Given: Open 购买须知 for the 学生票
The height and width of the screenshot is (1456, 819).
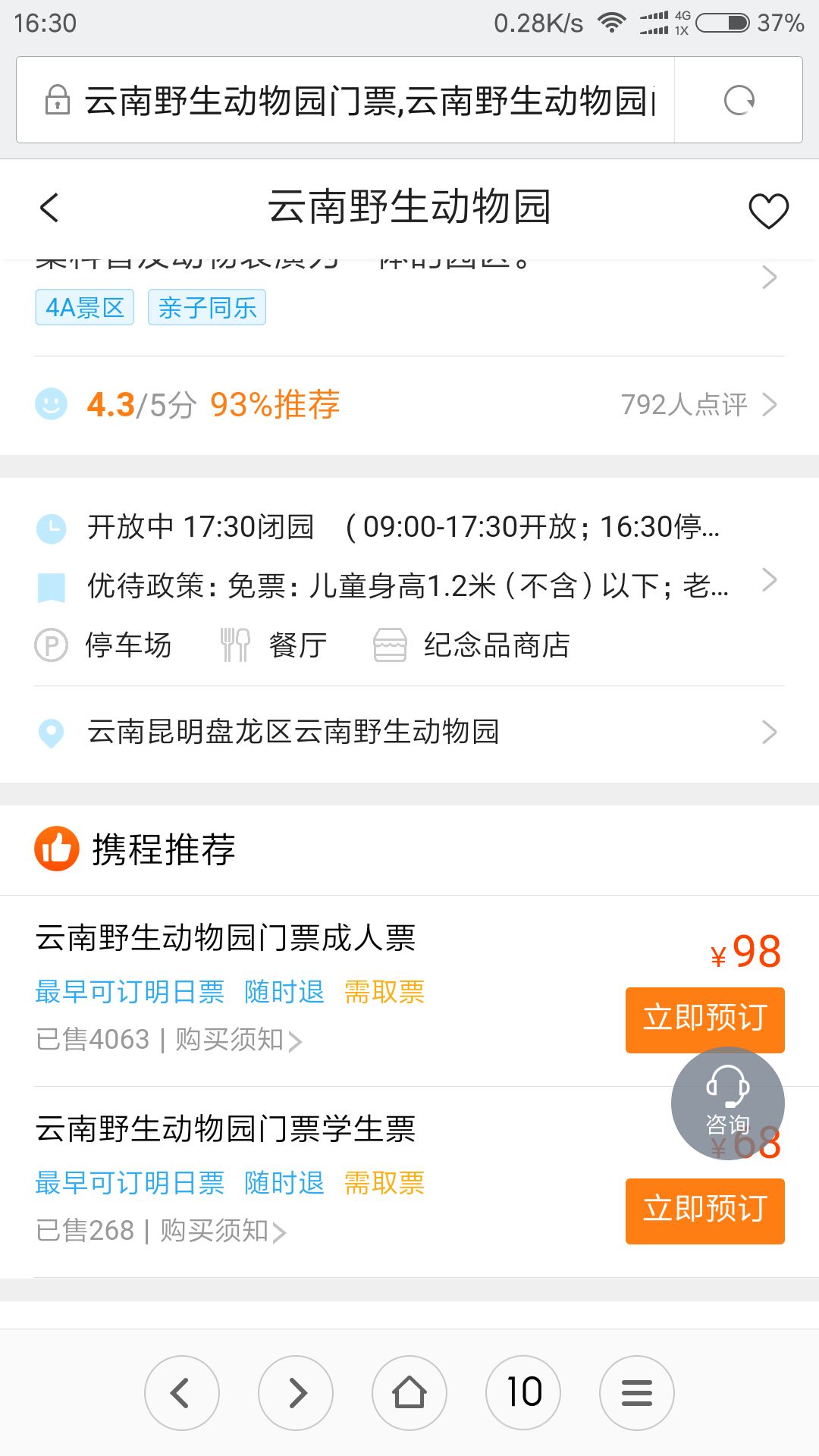Looking at the screenshot, I should pyautogui.click(x=223, y=1231).
